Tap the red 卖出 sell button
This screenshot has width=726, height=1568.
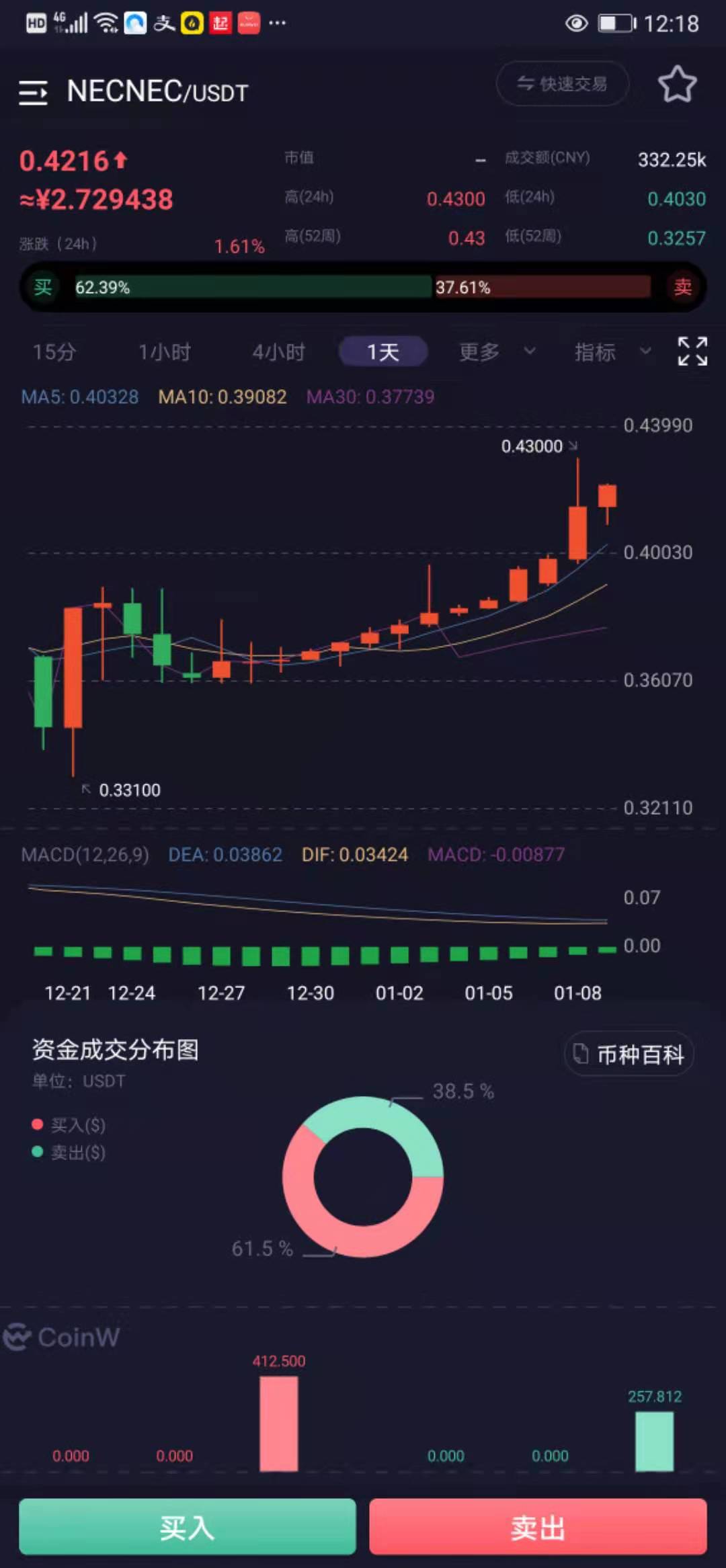coord(538,1527)
